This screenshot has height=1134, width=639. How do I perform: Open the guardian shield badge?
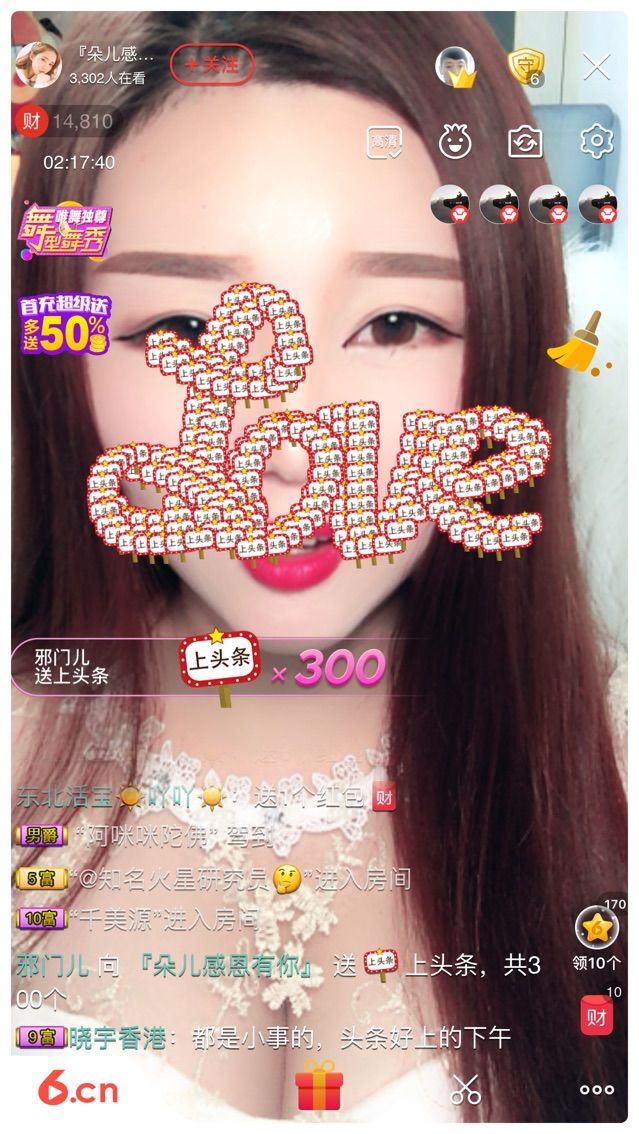[x=524, y=67]
